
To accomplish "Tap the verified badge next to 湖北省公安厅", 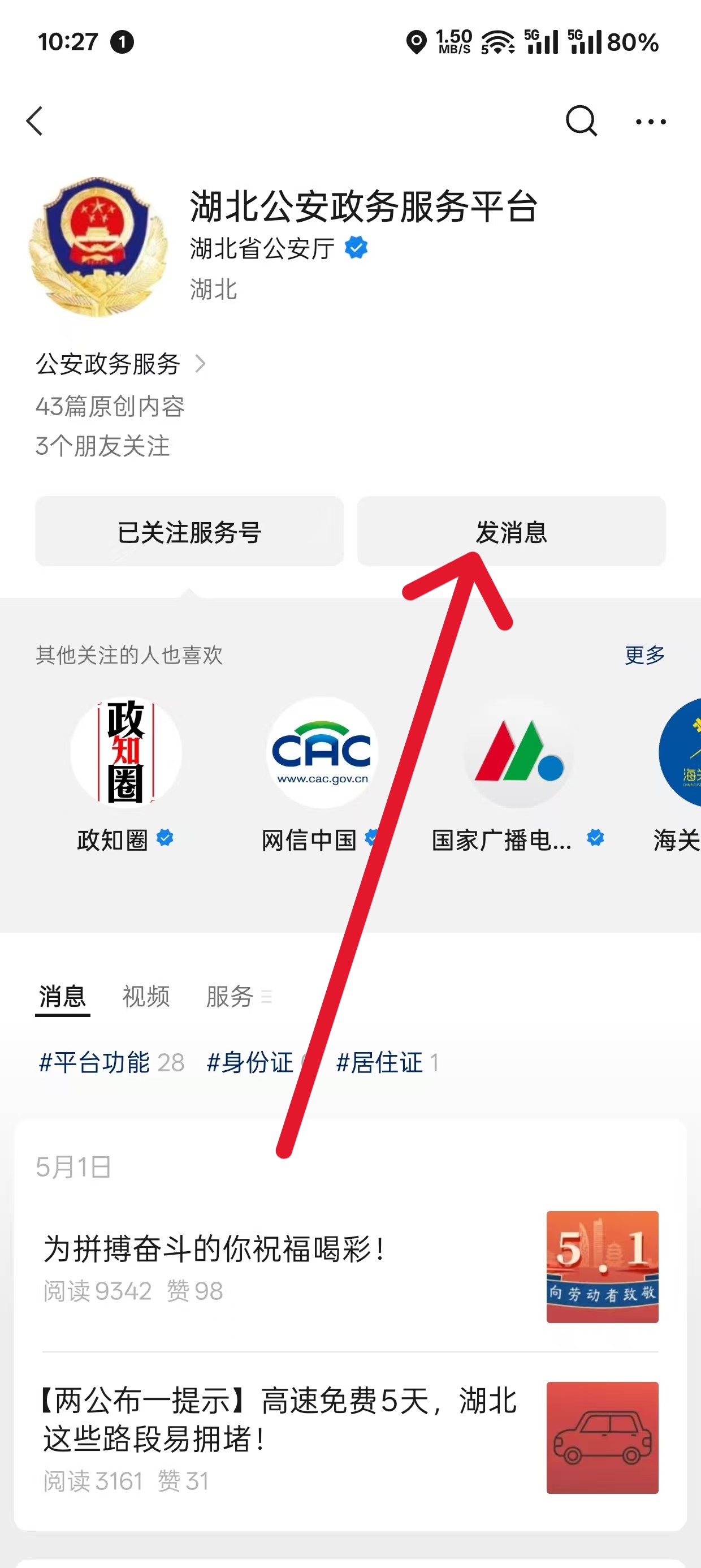I will [356, 247].
